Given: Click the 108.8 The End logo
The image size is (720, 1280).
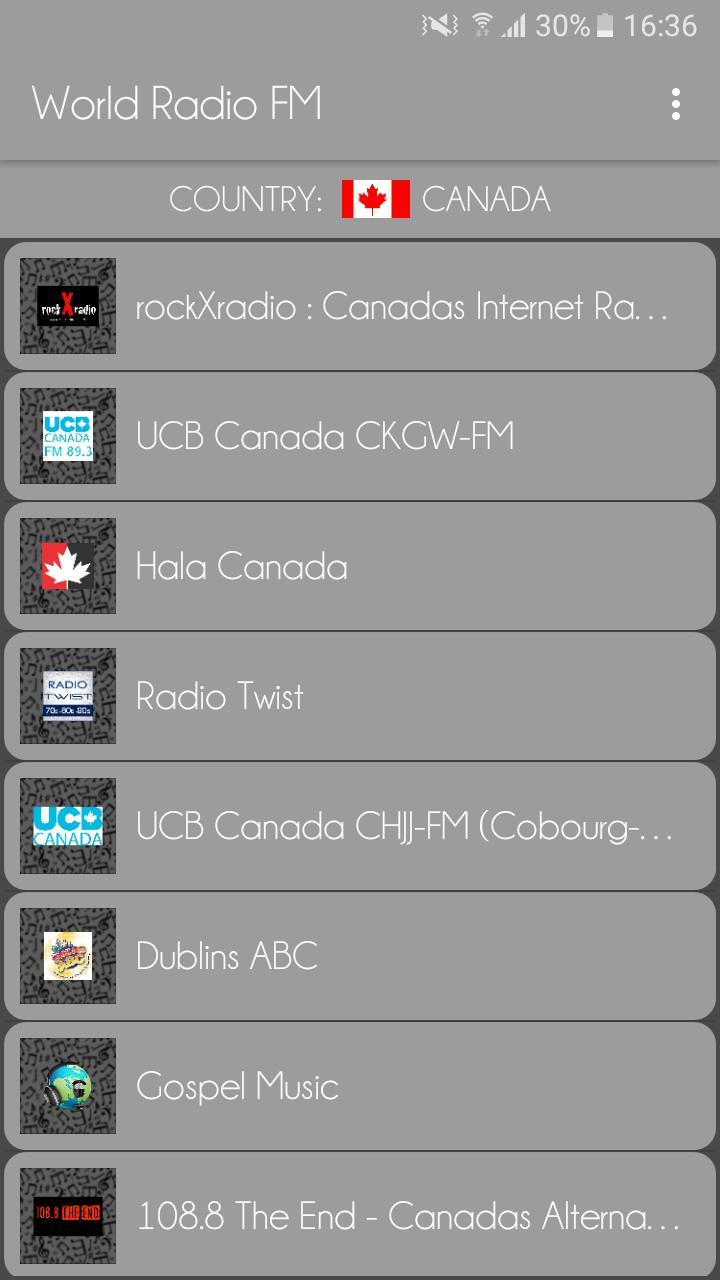Looking at the screenshot, I should coord(67,1216).
